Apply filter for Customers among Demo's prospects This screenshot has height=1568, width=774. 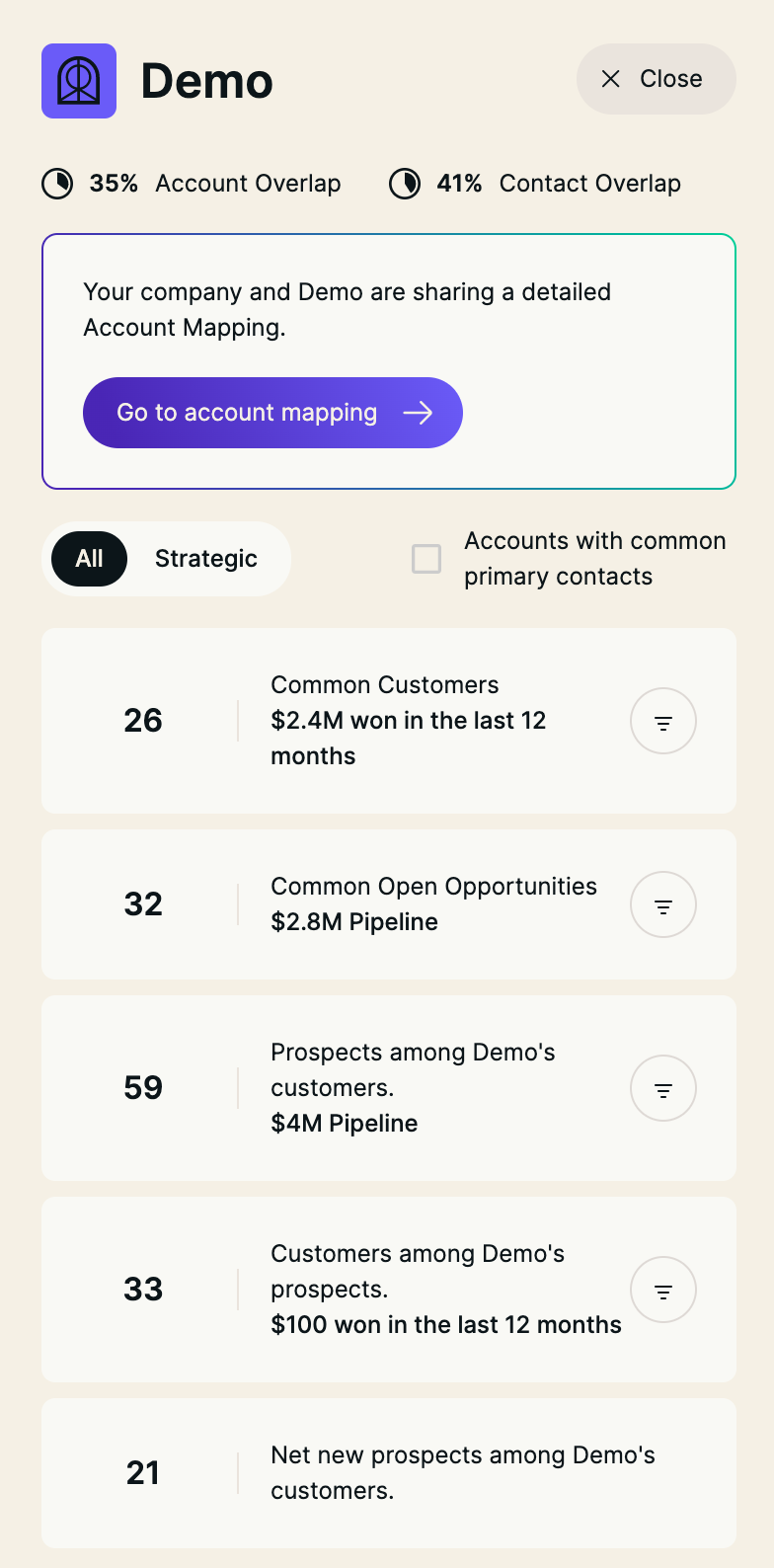[663, 1290]
